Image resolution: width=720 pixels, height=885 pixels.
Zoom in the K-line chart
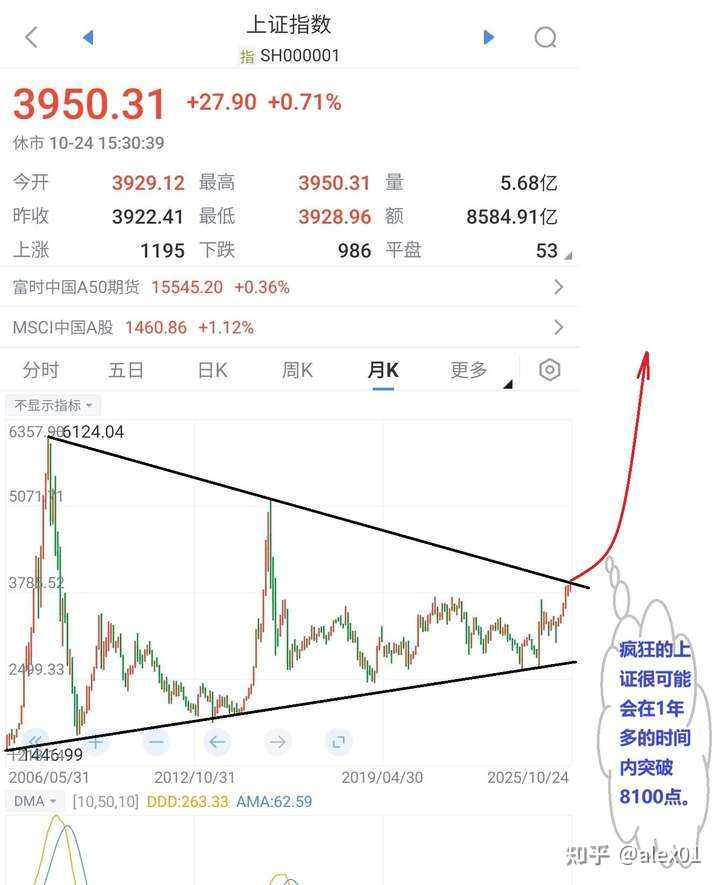click(x=96, y=742)
